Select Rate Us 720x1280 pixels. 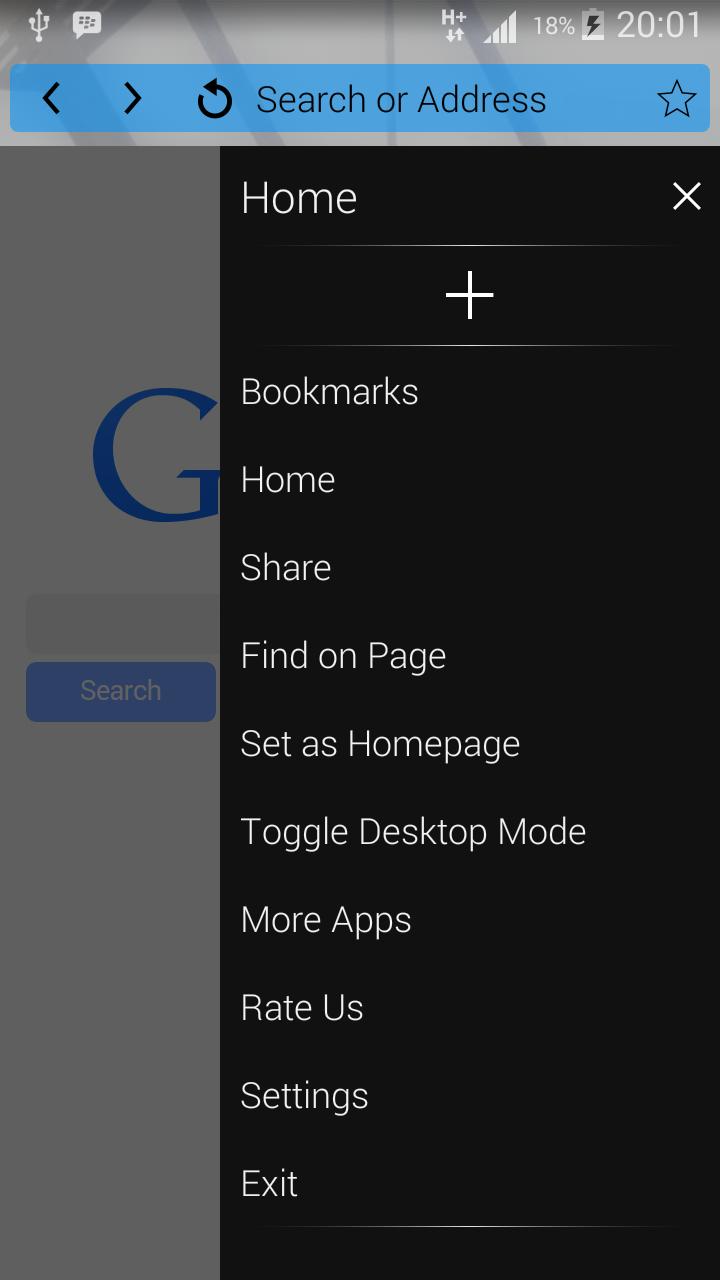point(302,1008)
